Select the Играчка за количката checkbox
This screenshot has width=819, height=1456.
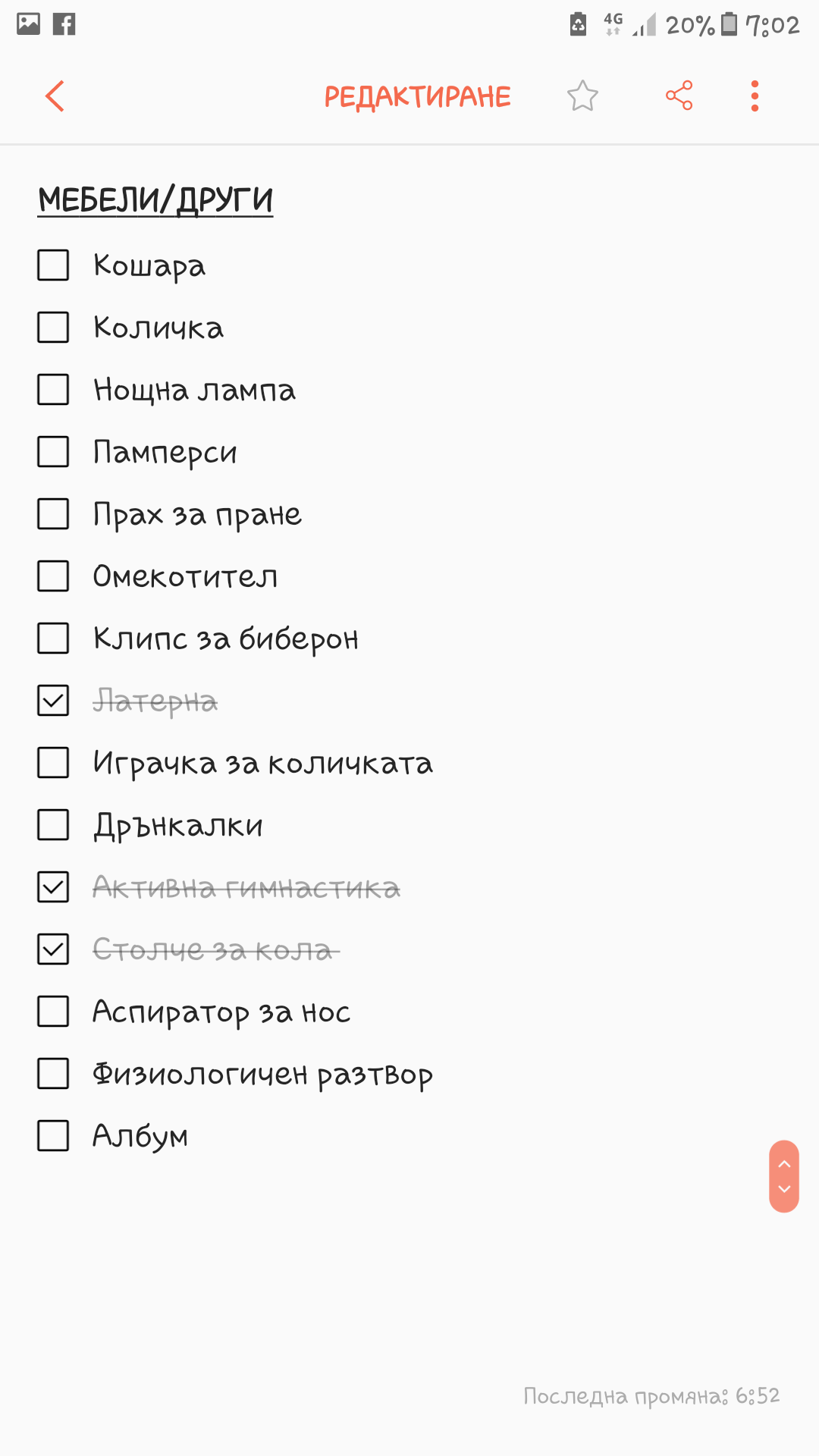point(53,763)
